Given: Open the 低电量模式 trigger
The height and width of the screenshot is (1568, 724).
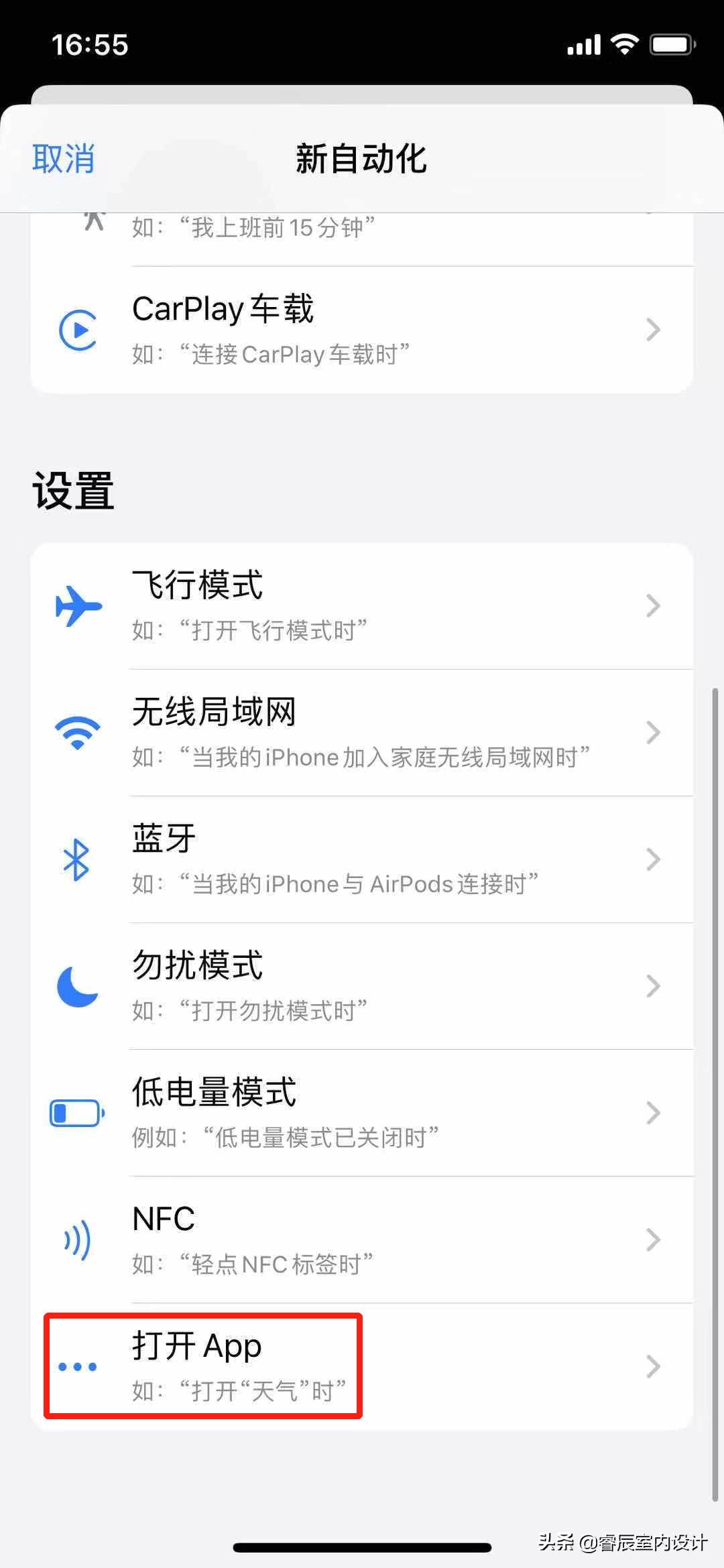Looking at the screenshot, I should click(362, 1113).
